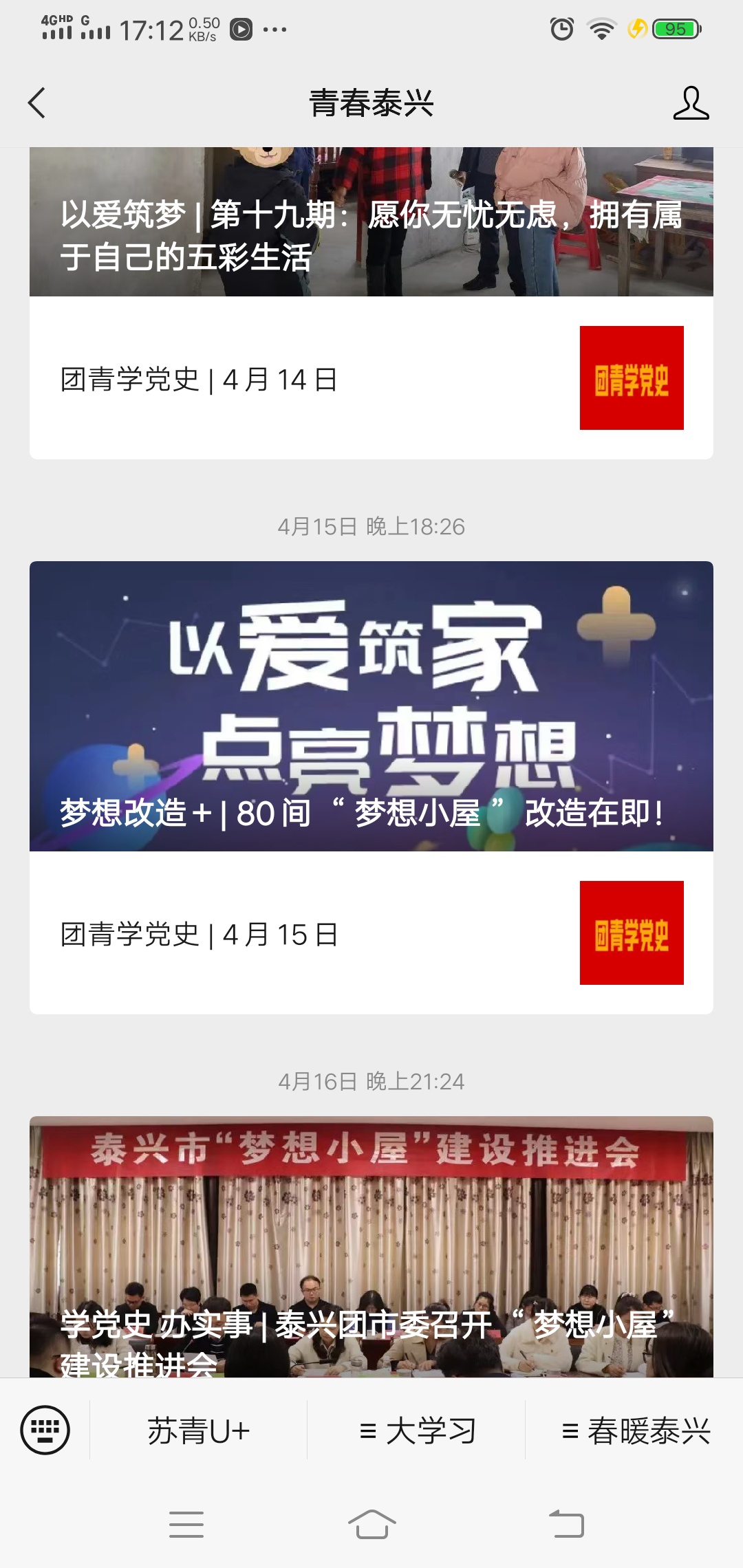Image resolution: width=743 pixels, height=1568 pixels.
Task: Expand the 春暖泰兴 menu
Action: (634, 1431)
